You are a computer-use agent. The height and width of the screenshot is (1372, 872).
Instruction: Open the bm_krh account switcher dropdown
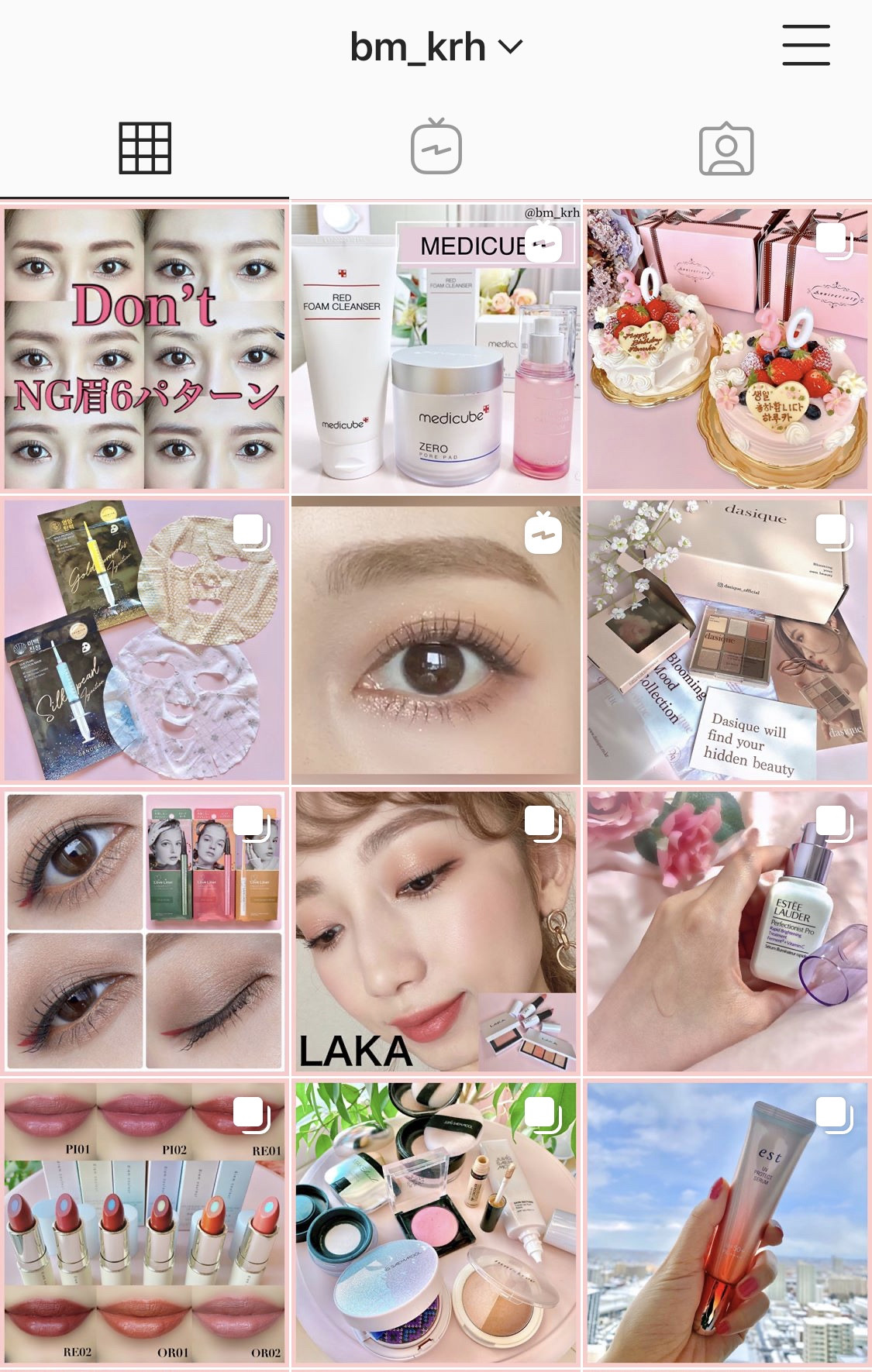coord(436,47)
